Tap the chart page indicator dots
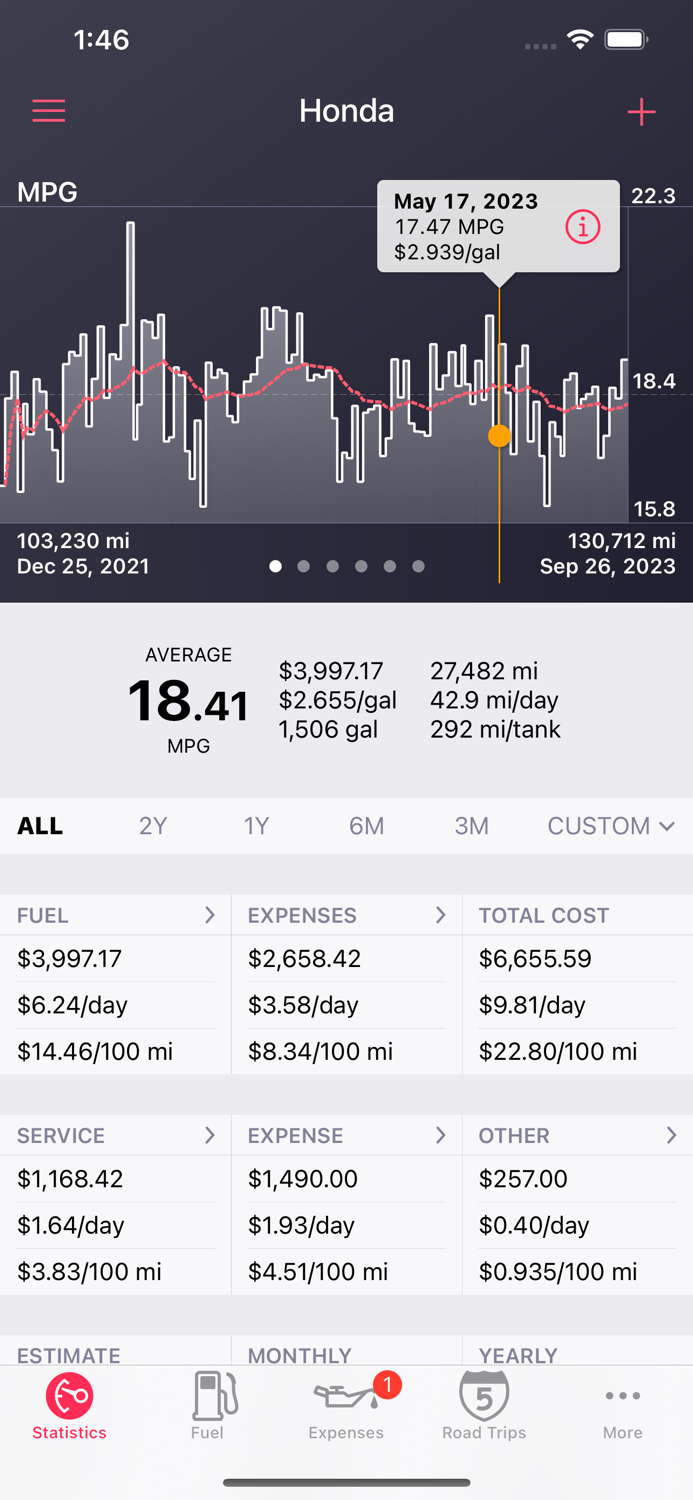Image resolution: width=693 pixels, height=1500 pixels. pos(346,566)
